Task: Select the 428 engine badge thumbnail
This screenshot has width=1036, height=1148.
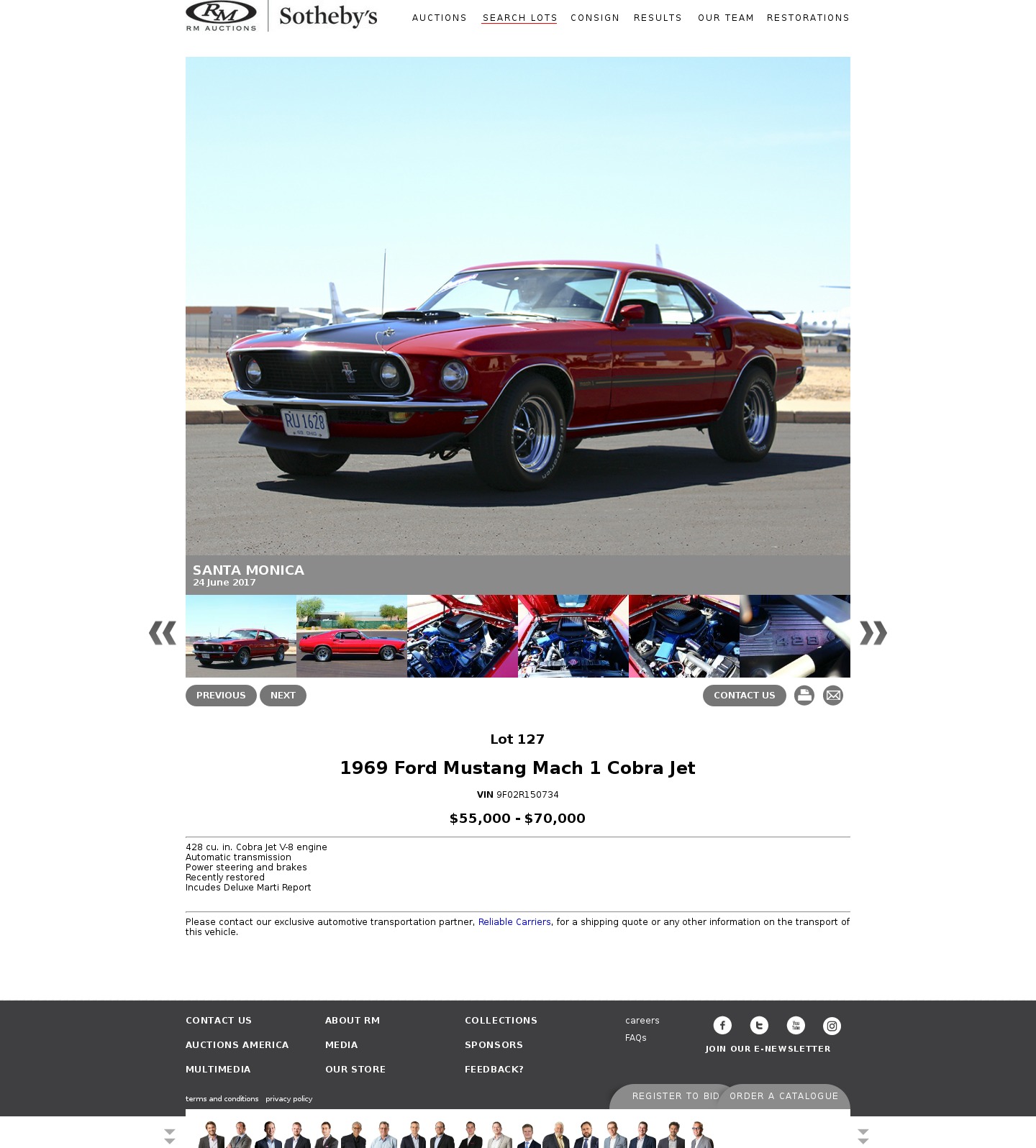Action: pos(794,636)
